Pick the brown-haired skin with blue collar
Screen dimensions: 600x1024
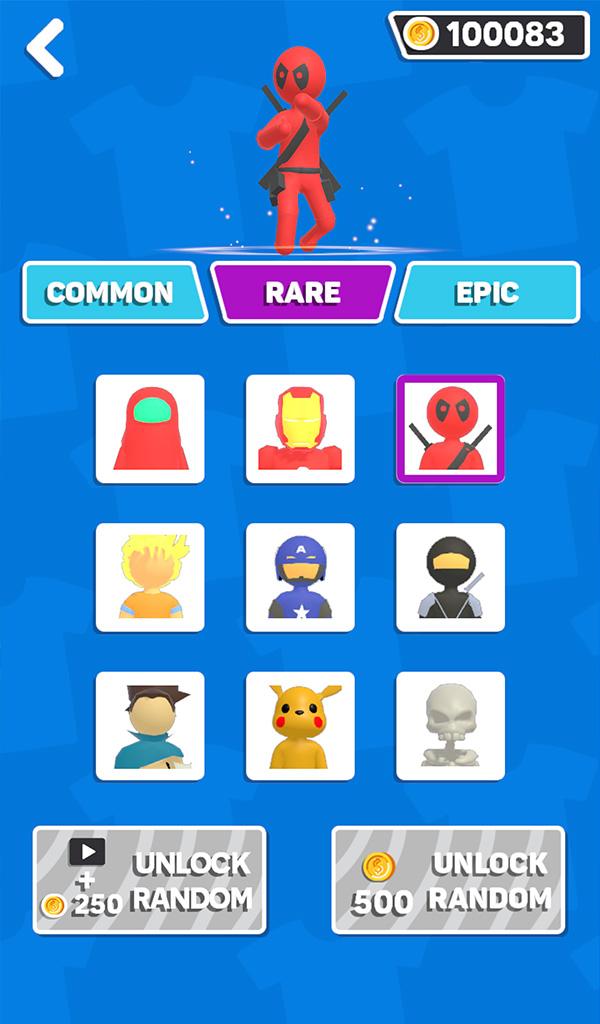[x=150, y=726]
